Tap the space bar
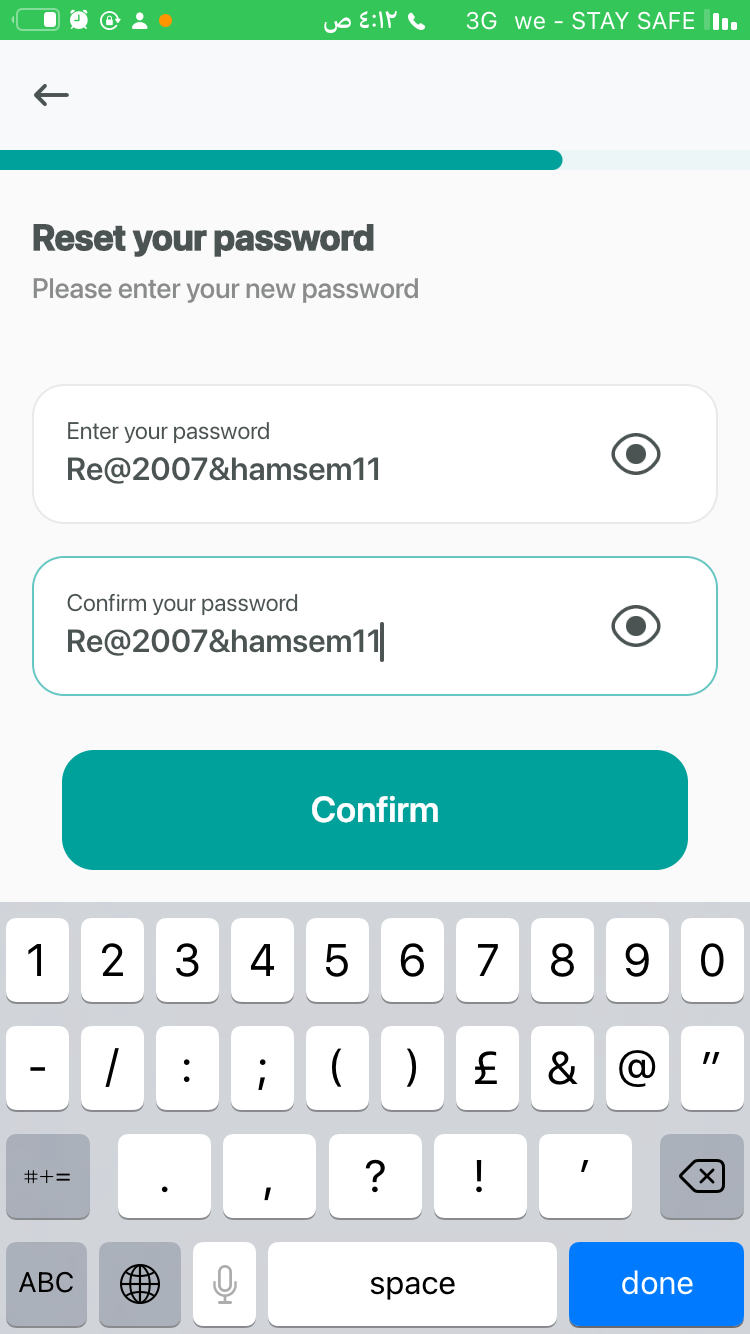 [x=412, y=1283]
